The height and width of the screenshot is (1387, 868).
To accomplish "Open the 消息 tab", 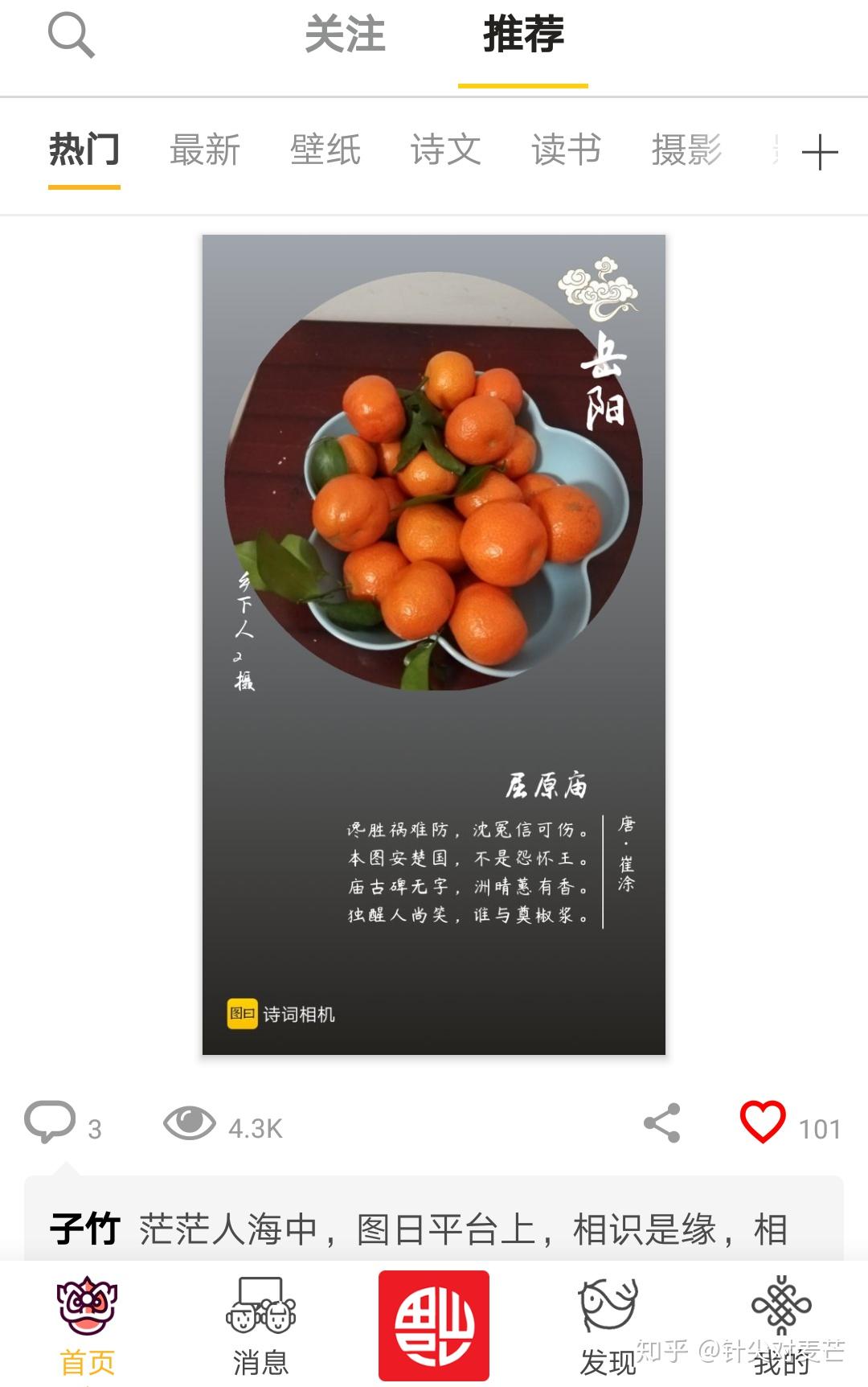I will click(260, 1327).
